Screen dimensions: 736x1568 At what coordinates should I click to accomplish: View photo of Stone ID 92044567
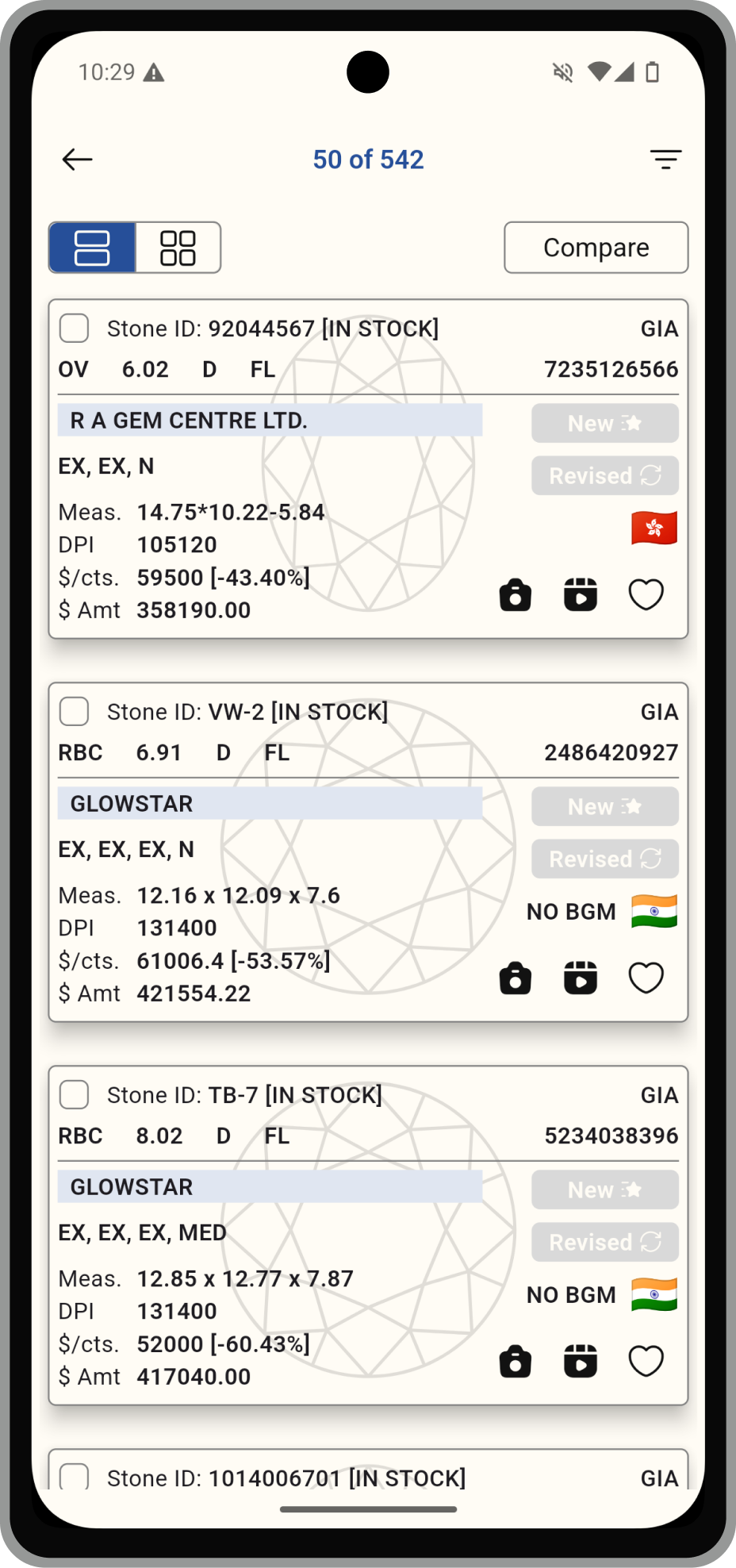pyautogui.click(x=516, y=595)
